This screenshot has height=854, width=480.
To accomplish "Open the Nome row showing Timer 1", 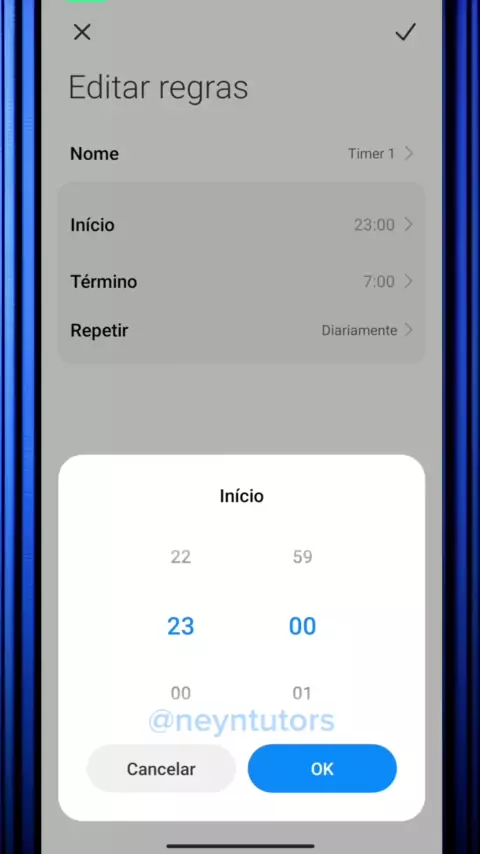I will click(241, 154).
